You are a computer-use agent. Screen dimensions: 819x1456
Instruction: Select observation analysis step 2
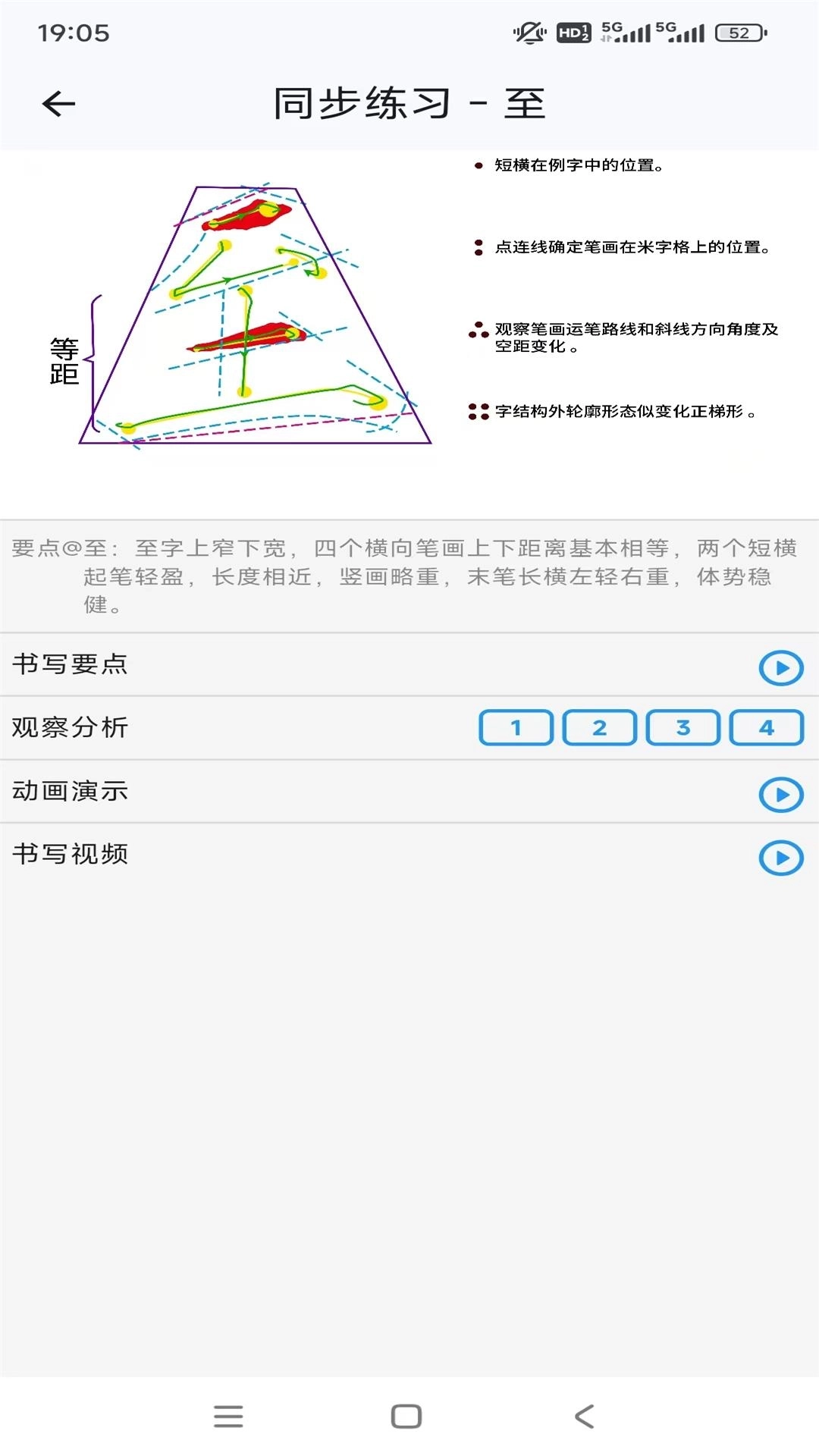click(599, 728)
